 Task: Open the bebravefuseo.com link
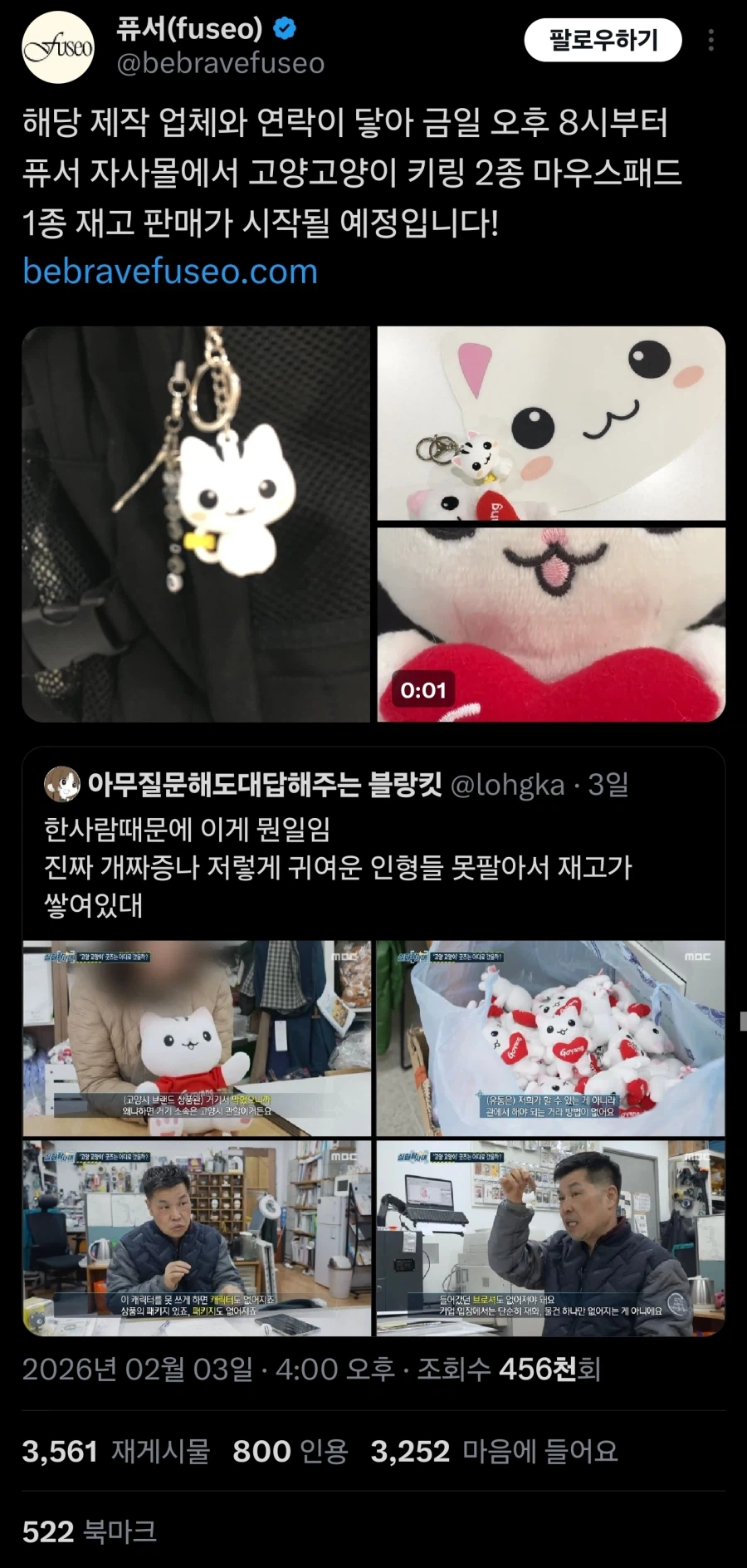coord(170,272)
